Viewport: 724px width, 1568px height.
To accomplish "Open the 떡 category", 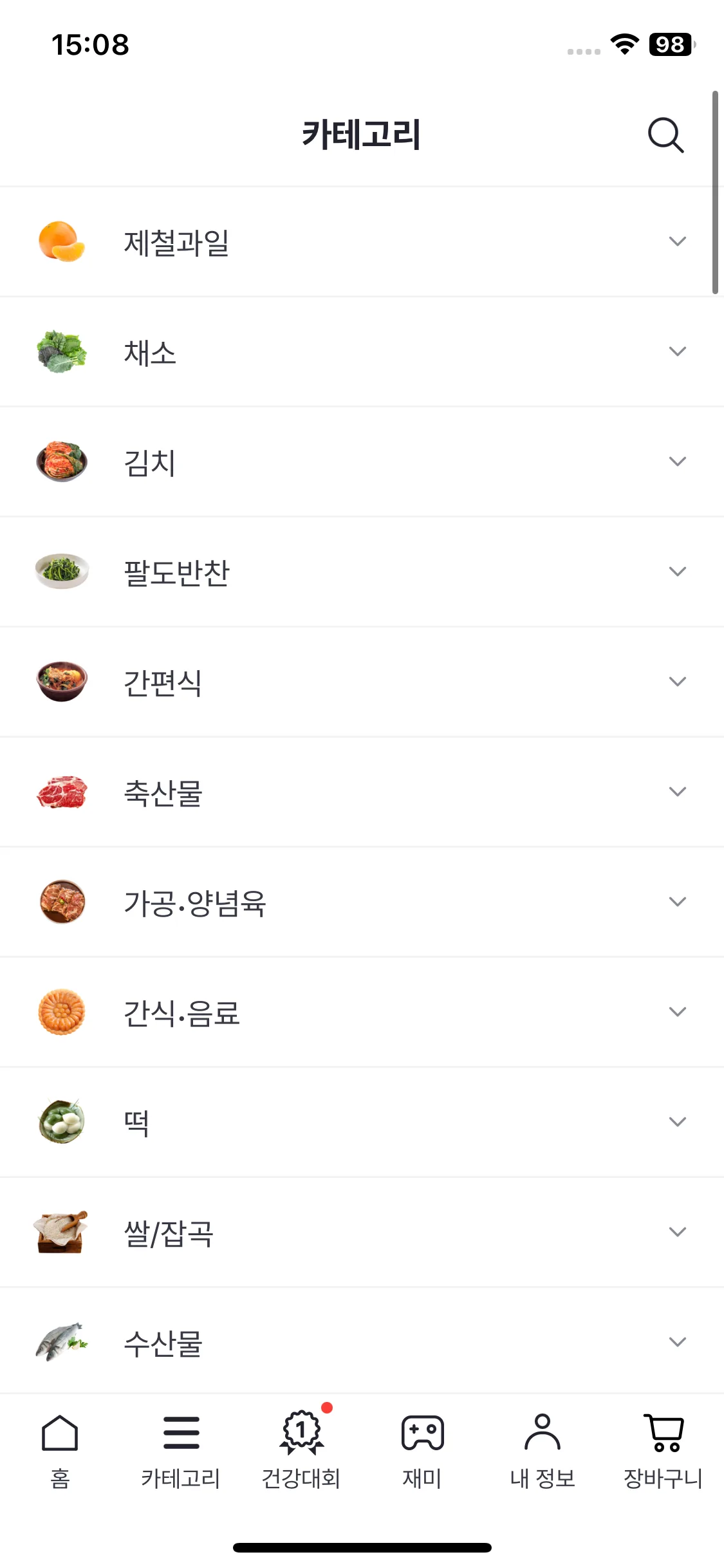I will click(x=362, y=1121).
